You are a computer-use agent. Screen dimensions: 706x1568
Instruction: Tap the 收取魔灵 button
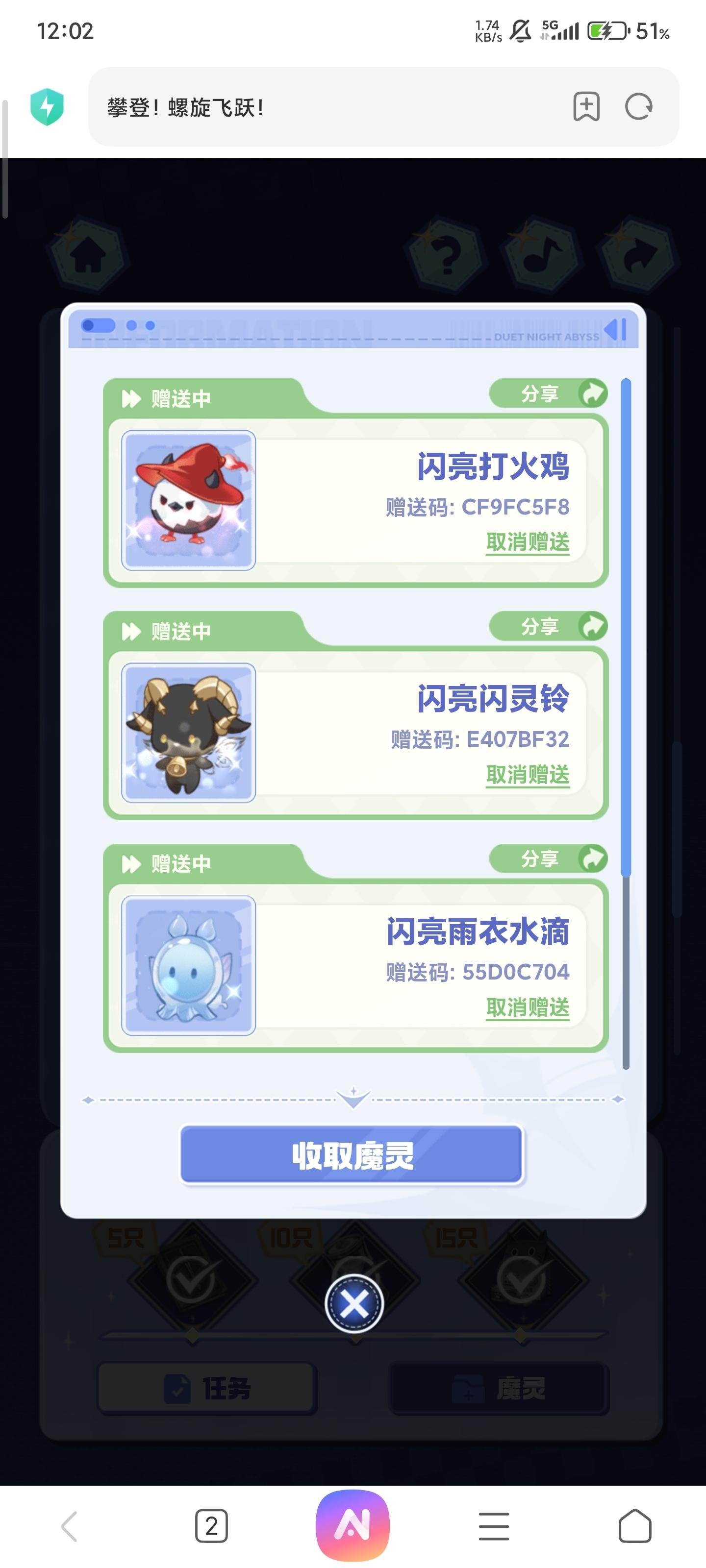tap(352, 1155)
